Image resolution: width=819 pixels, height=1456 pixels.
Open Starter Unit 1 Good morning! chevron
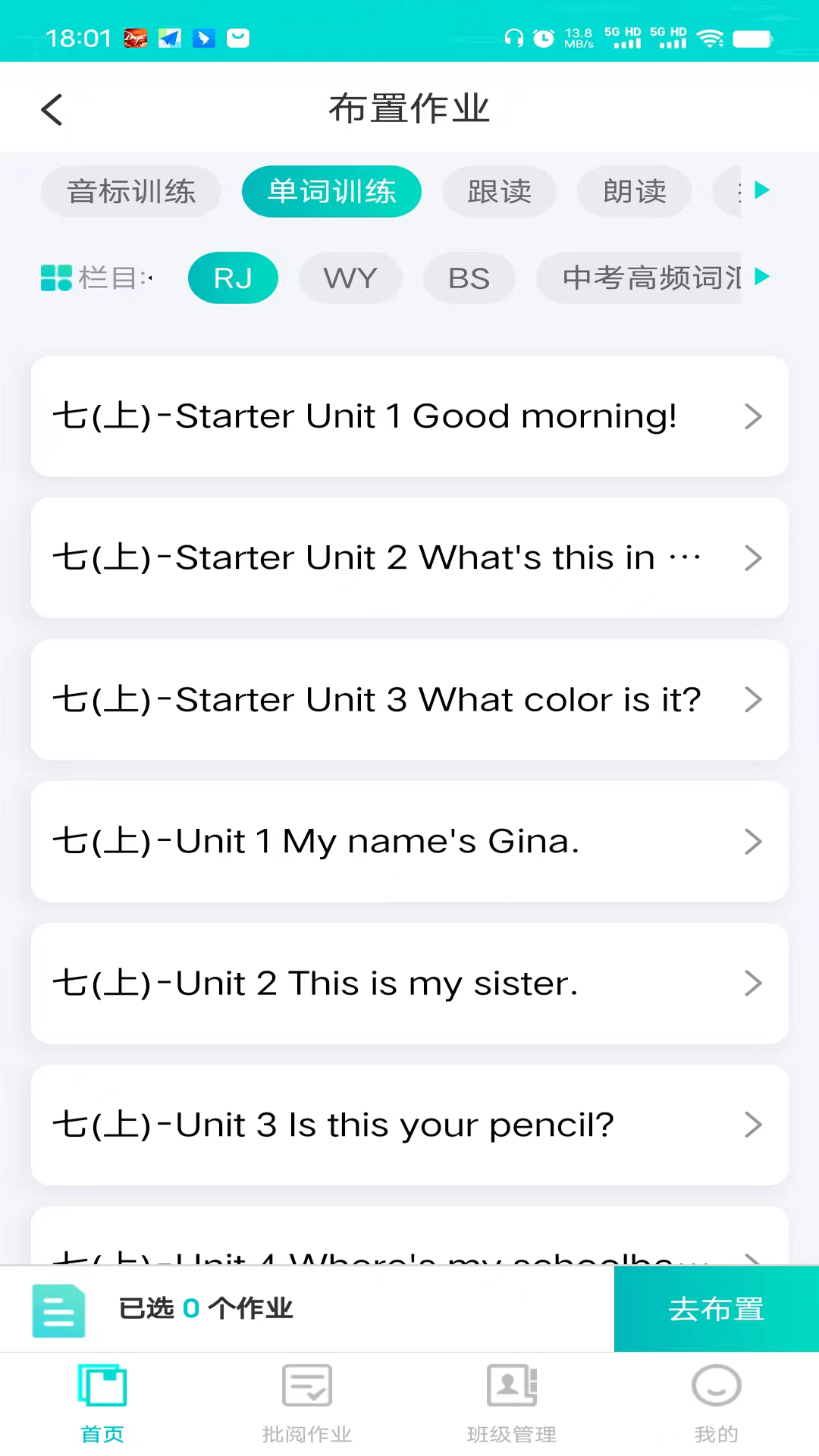[753, 416]
